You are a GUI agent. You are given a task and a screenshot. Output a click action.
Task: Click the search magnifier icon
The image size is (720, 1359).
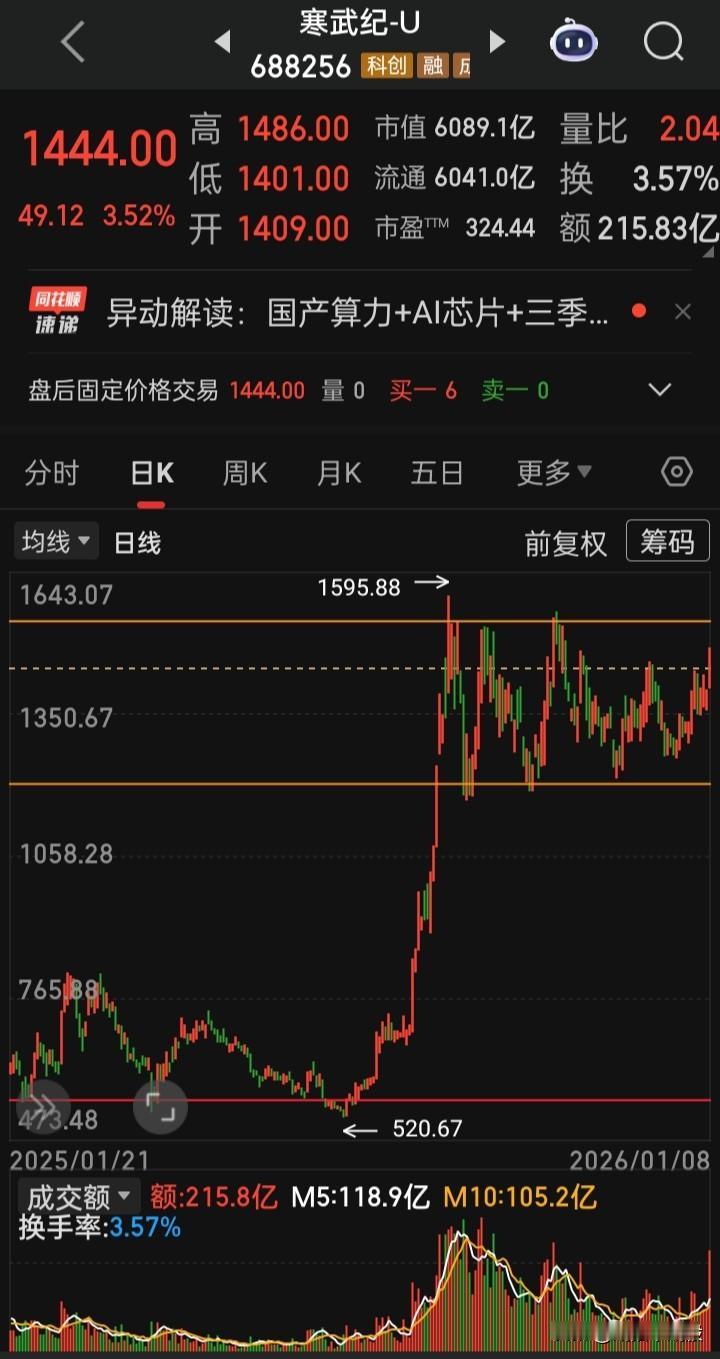[662, 41]
